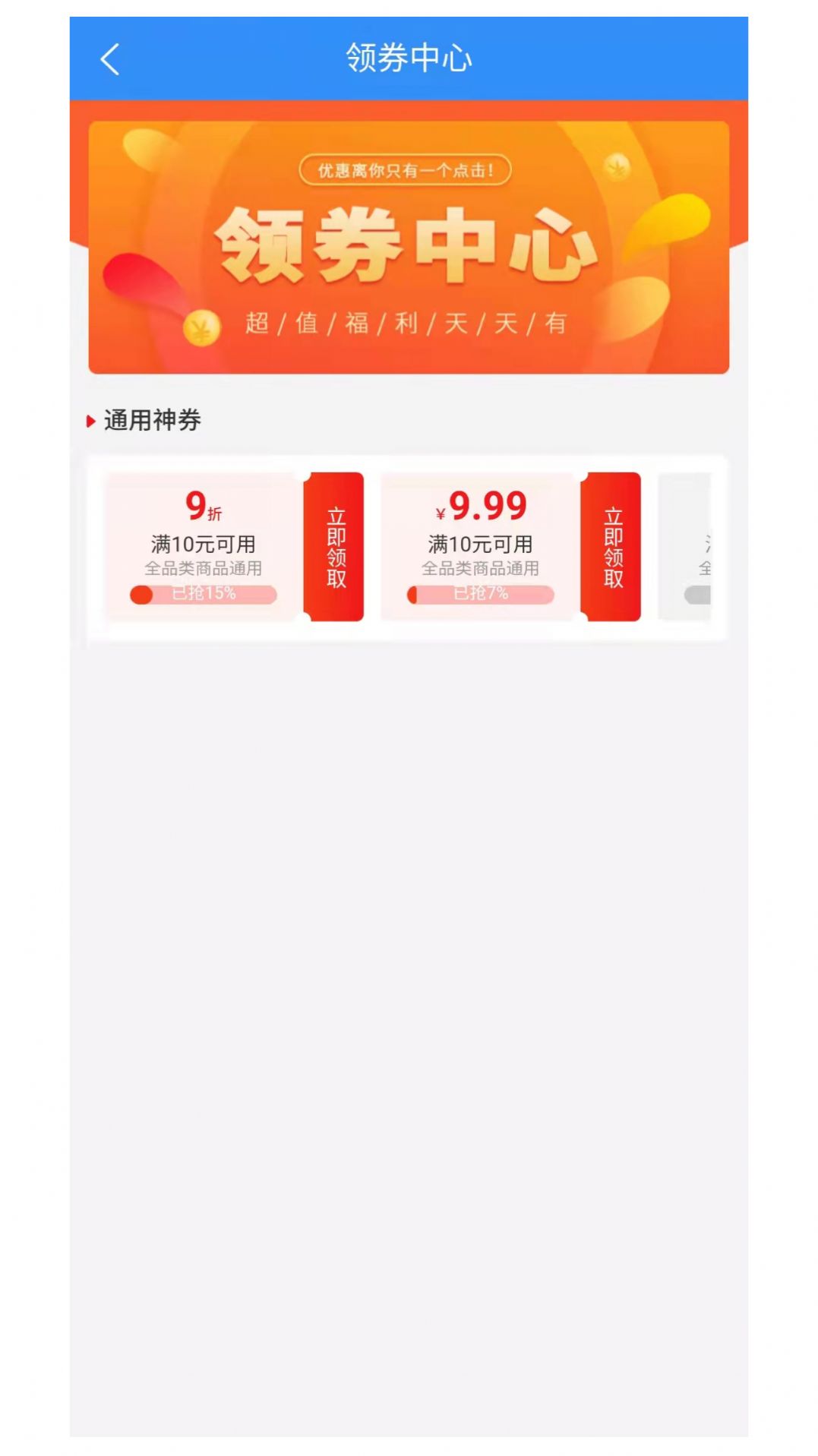Claim the ¥9.99 coupon via 立即领取
The width and height of the screenshot is (818, 1456).
(611, 547)
